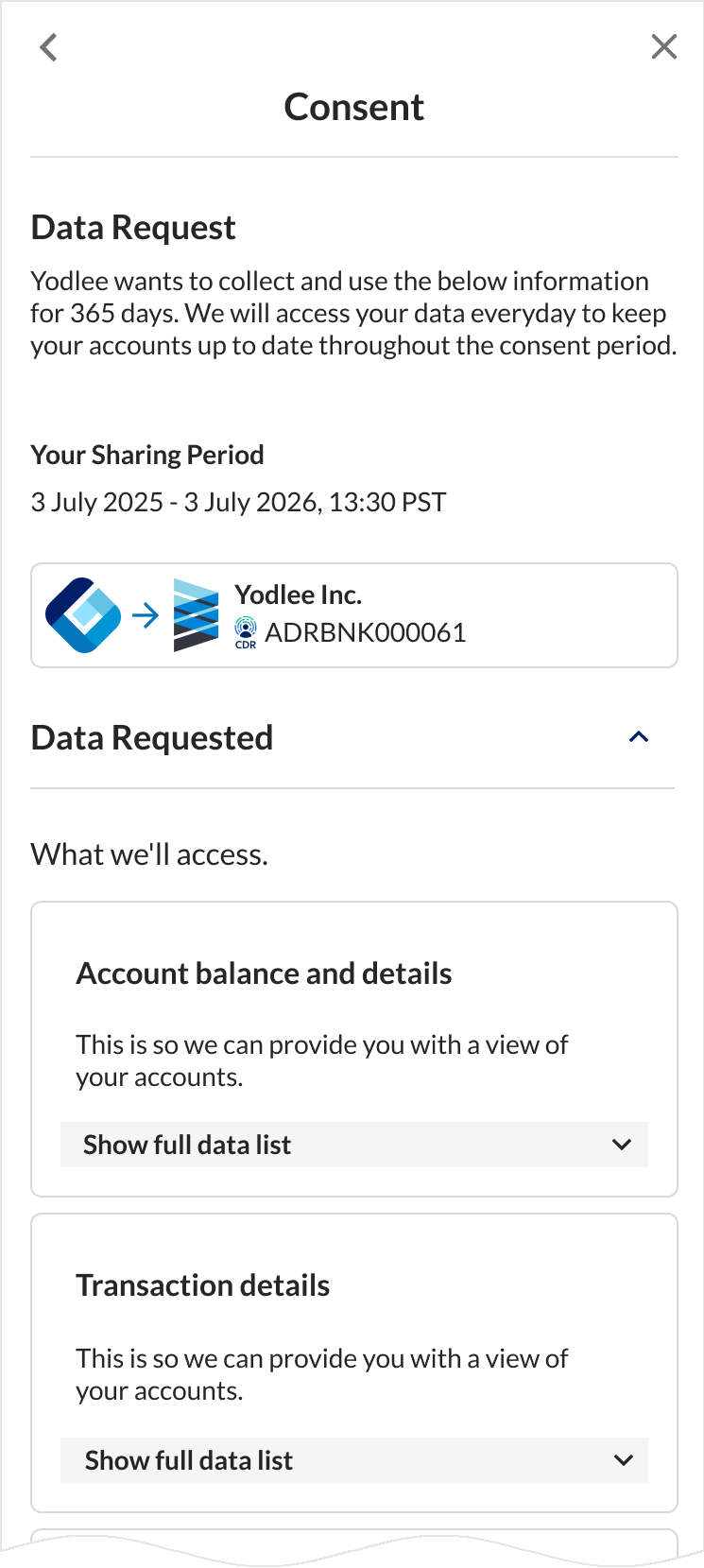The image size is (704, 1568).
Task: Collapse the Data Requested section
Action: [x=639, y=737]
